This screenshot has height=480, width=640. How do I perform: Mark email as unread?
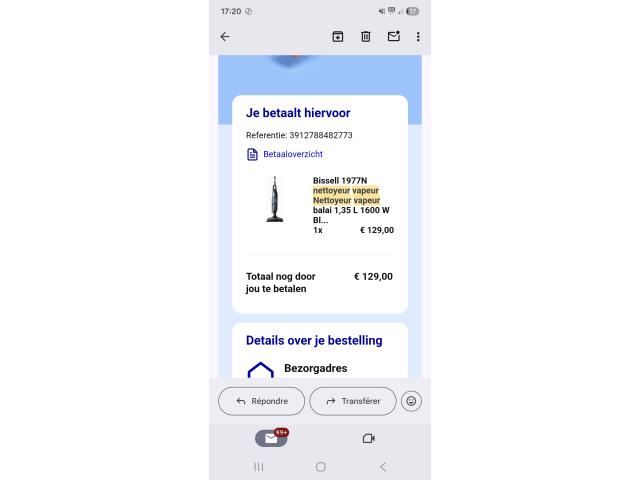coord(394,37)
